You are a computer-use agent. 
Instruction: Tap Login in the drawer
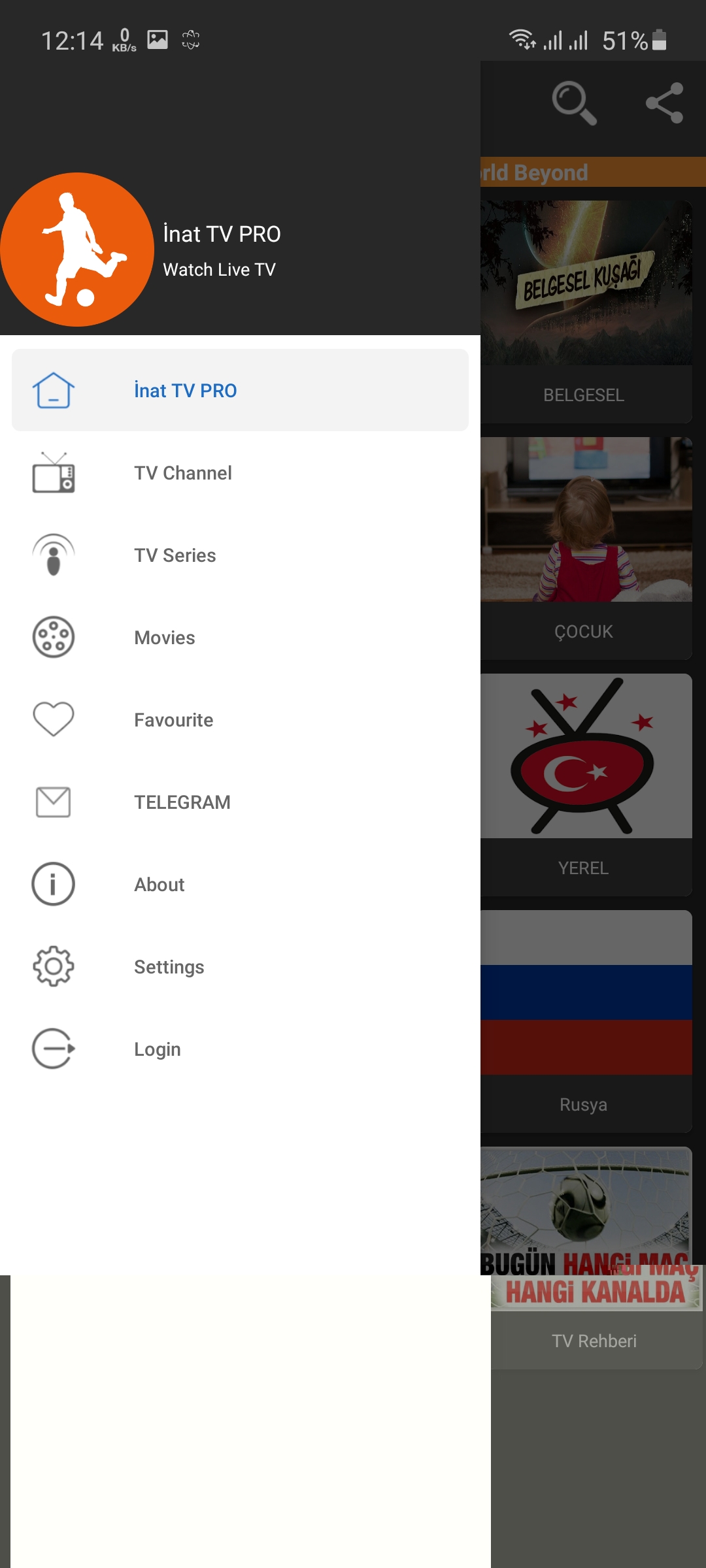click(239, 1049)
